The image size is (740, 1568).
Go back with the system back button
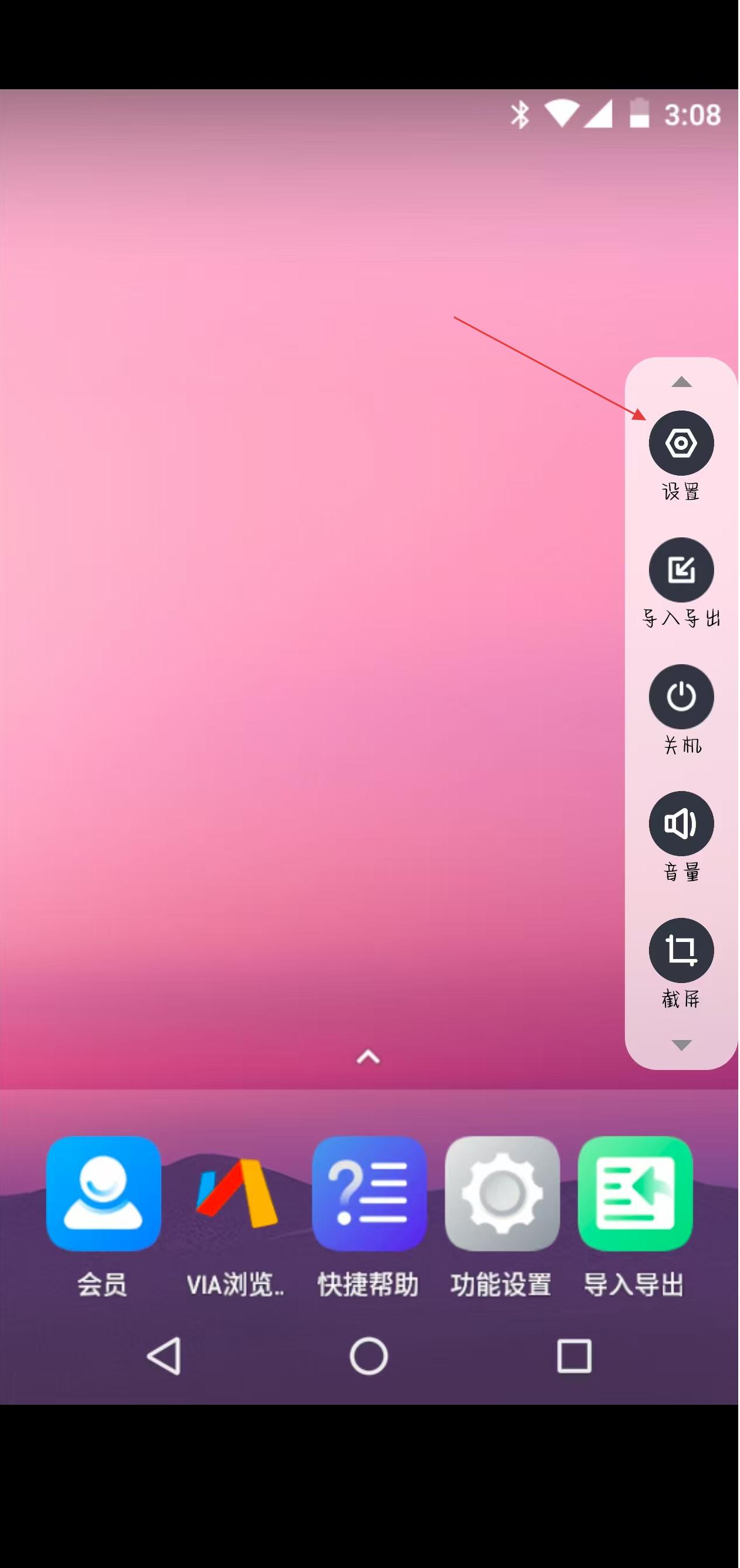tap(164, 1356)
